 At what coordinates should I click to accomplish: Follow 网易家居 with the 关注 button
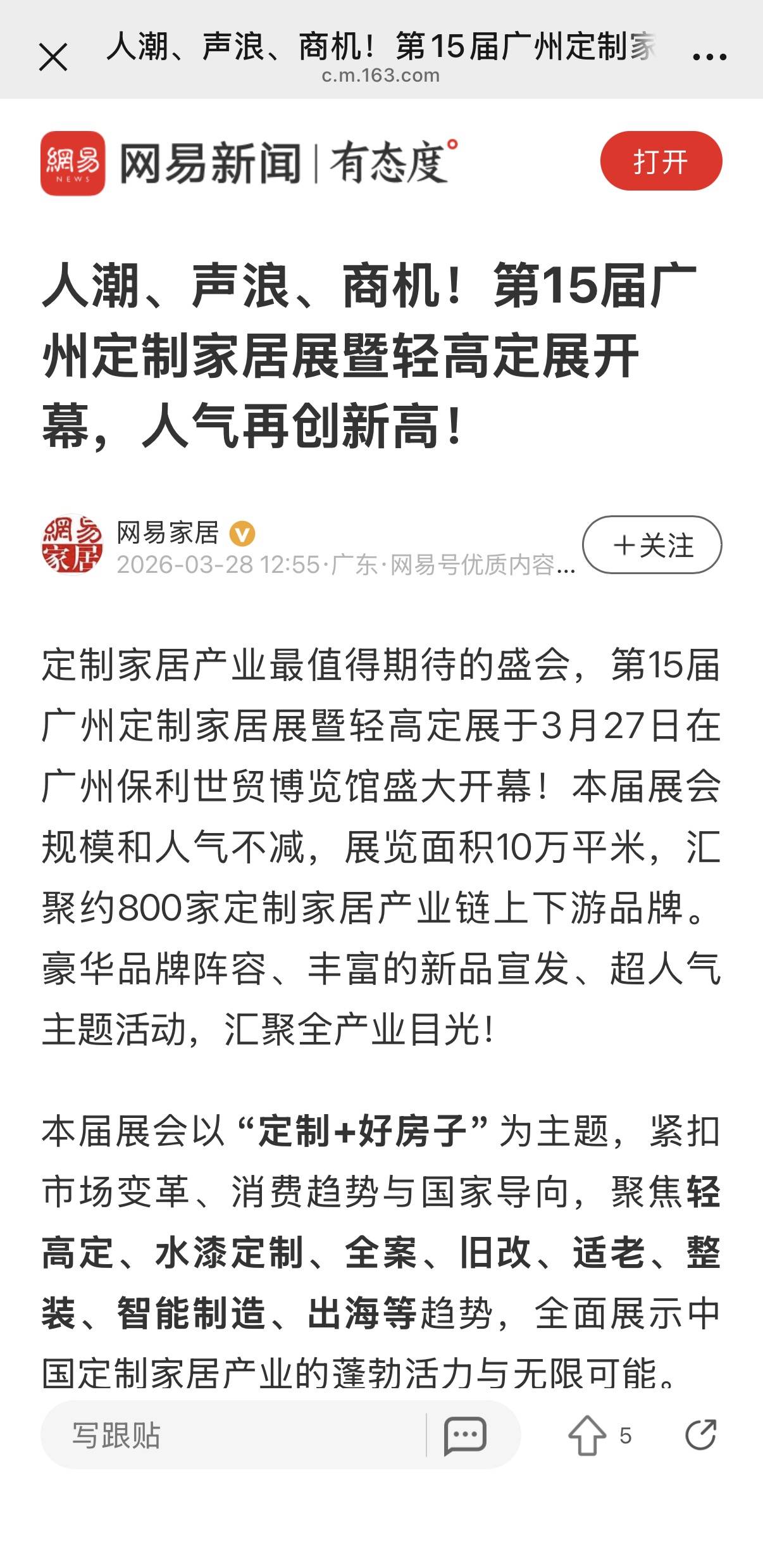(652, 545)
